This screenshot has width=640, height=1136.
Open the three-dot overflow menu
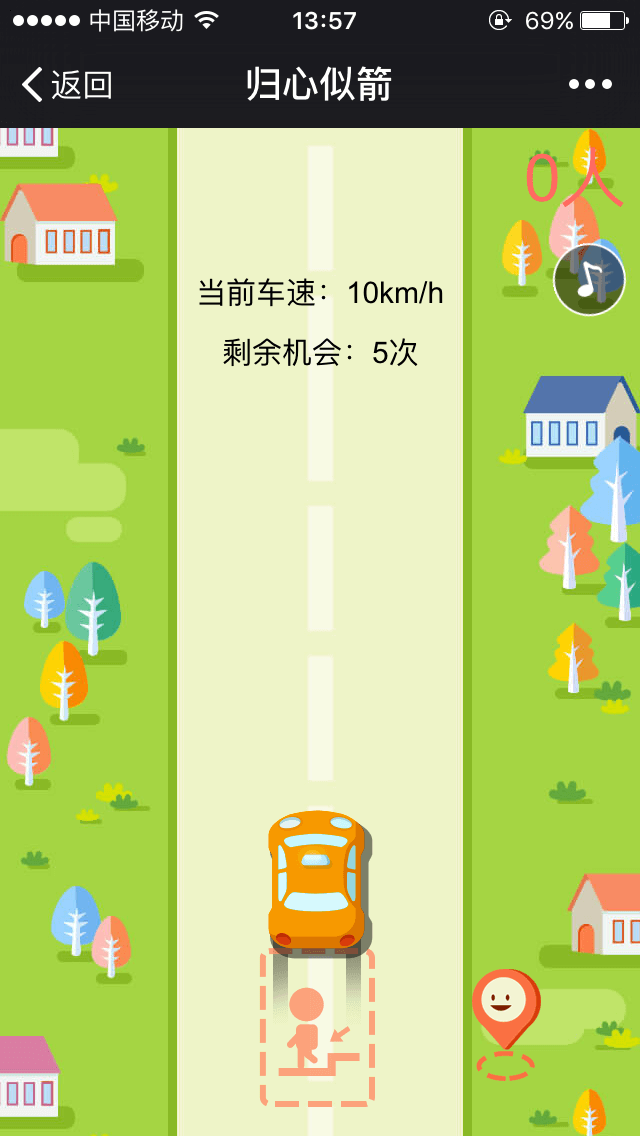[590, 85]
